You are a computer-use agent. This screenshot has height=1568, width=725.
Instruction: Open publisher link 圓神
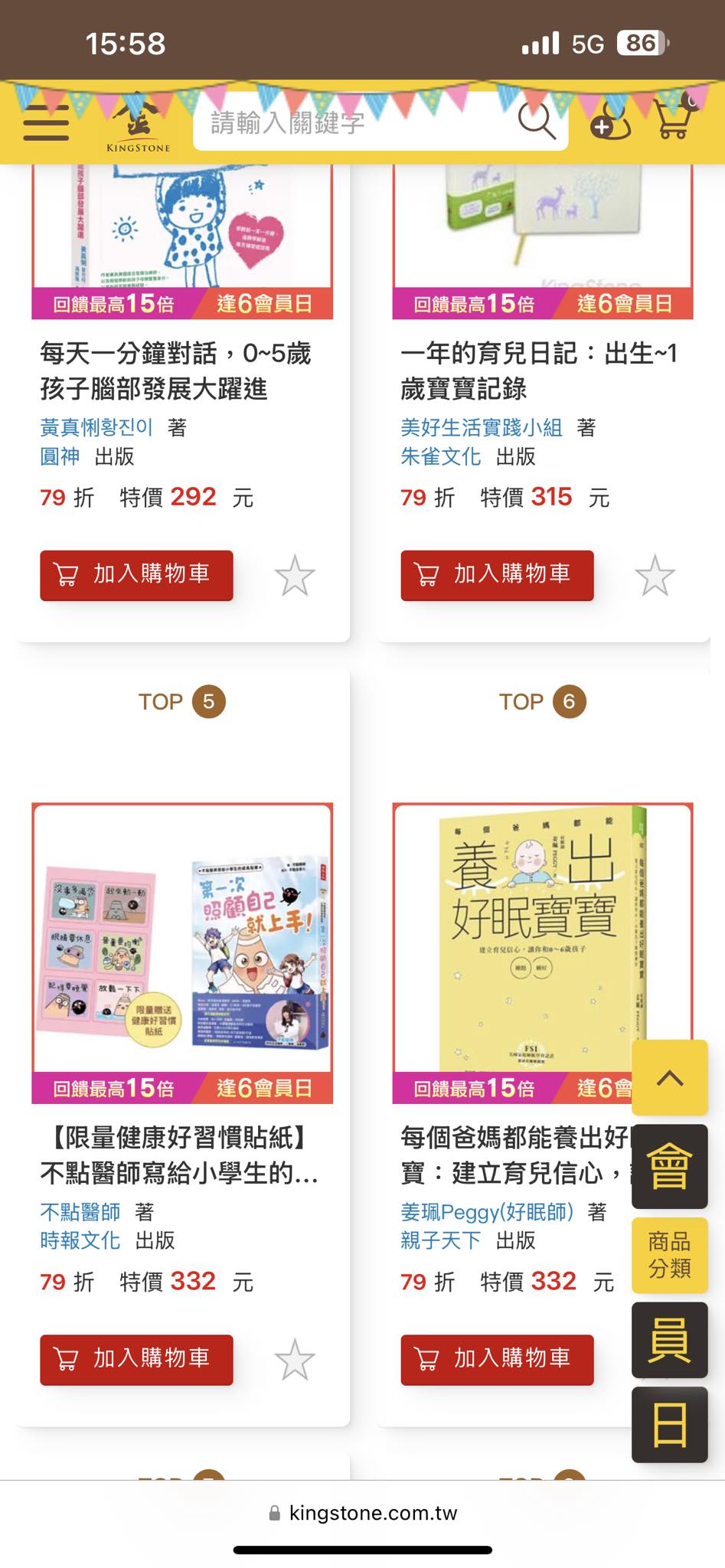tap(60, 456)
